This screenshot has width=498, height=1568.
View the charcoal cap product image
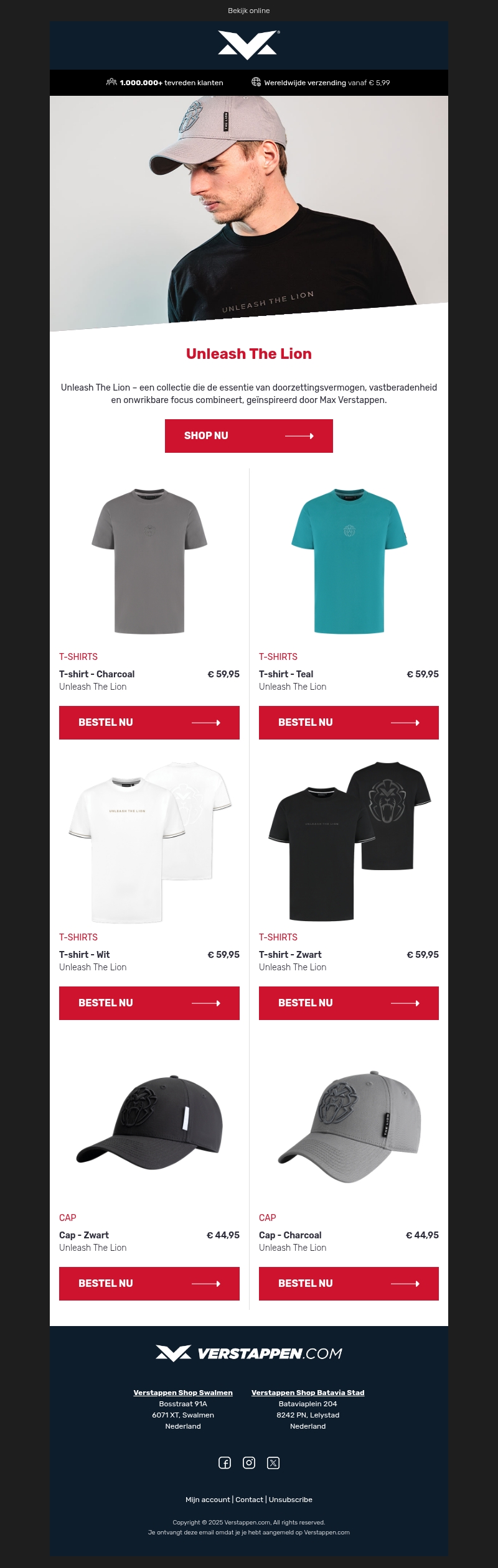click(x=349, y=1126)
